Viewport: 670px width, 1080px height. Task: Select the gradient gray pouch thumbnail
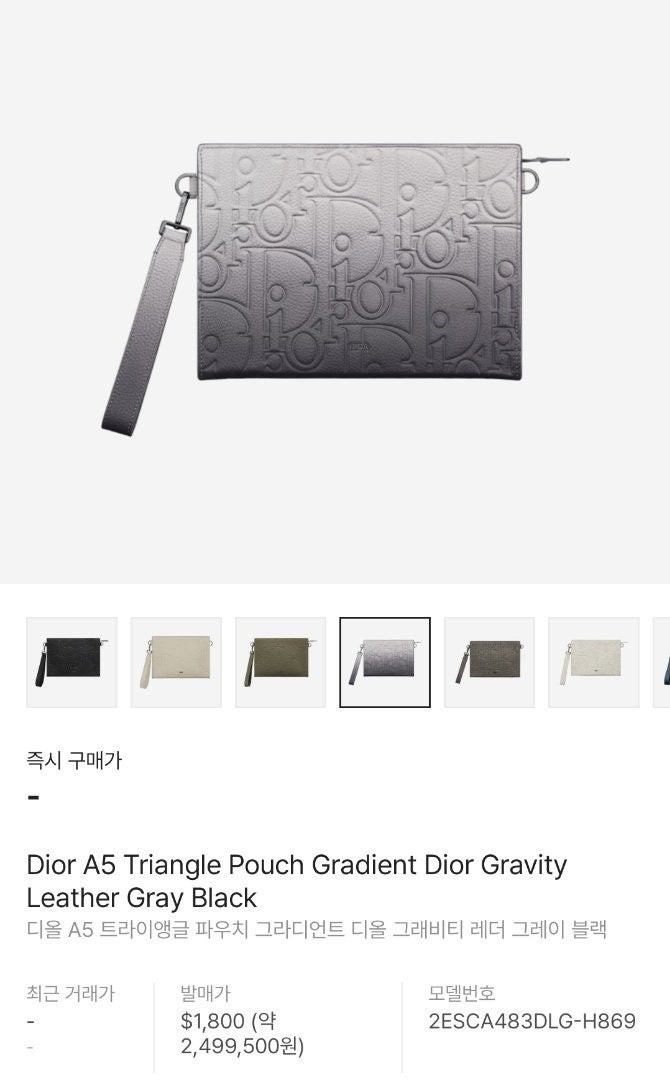385,662
